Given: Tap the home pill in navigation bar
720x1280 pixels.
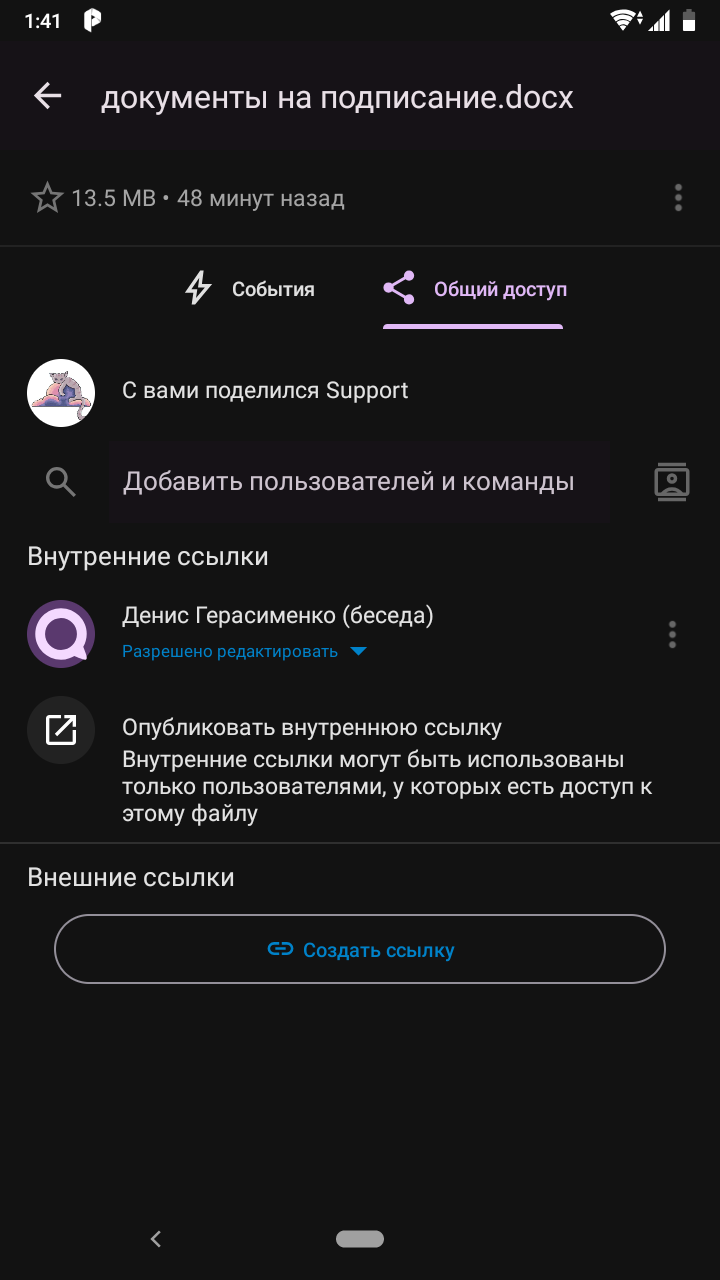Looking at the screenshot, I should coord(360,1238).
